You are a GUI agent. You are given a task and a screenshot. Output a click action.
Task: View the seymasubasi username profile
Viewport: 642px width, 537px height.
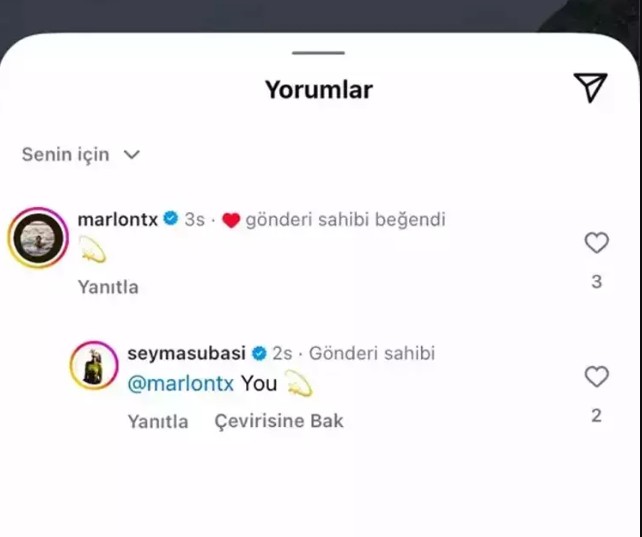point(188,353)
